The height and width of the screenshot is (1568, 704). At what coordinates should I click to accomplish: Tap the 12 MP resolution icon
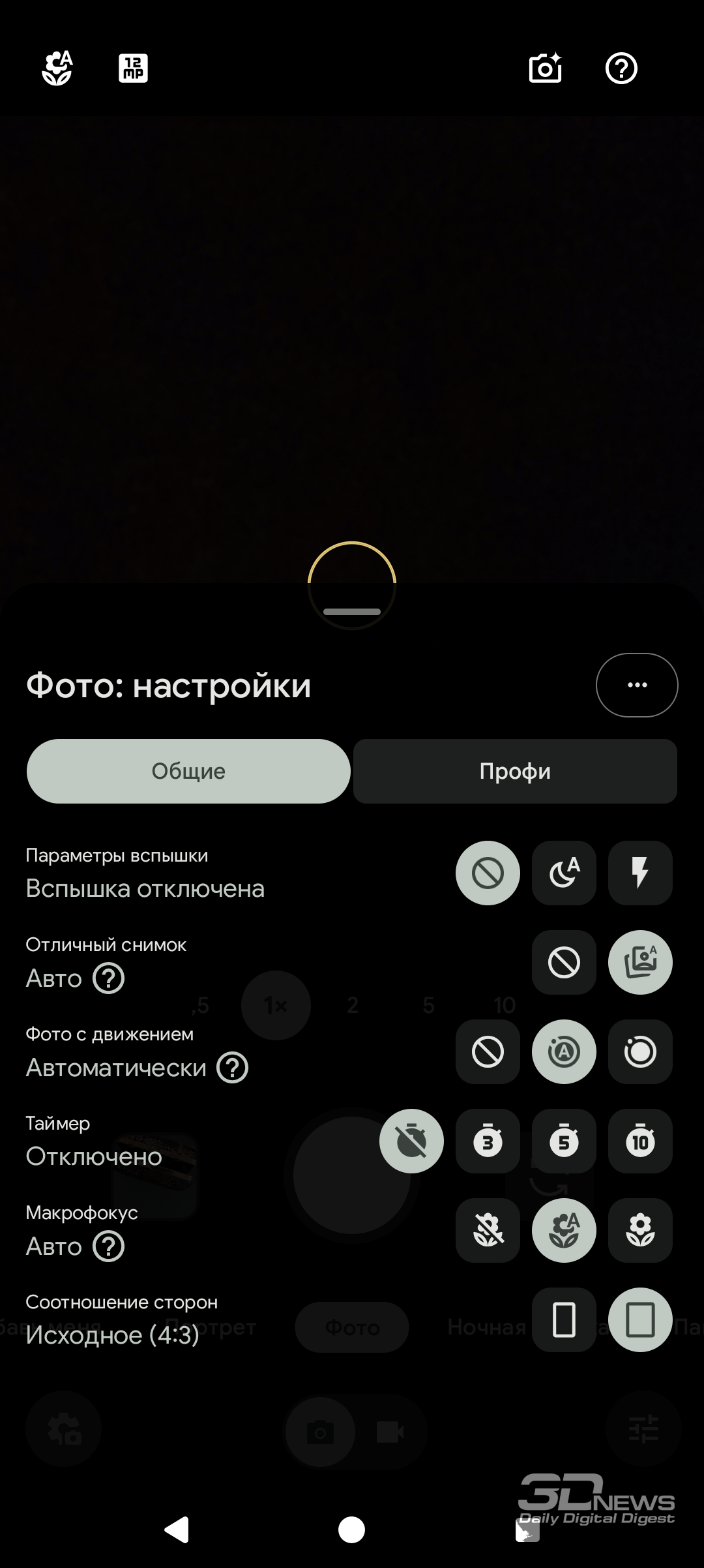click(x=133, y=68)
